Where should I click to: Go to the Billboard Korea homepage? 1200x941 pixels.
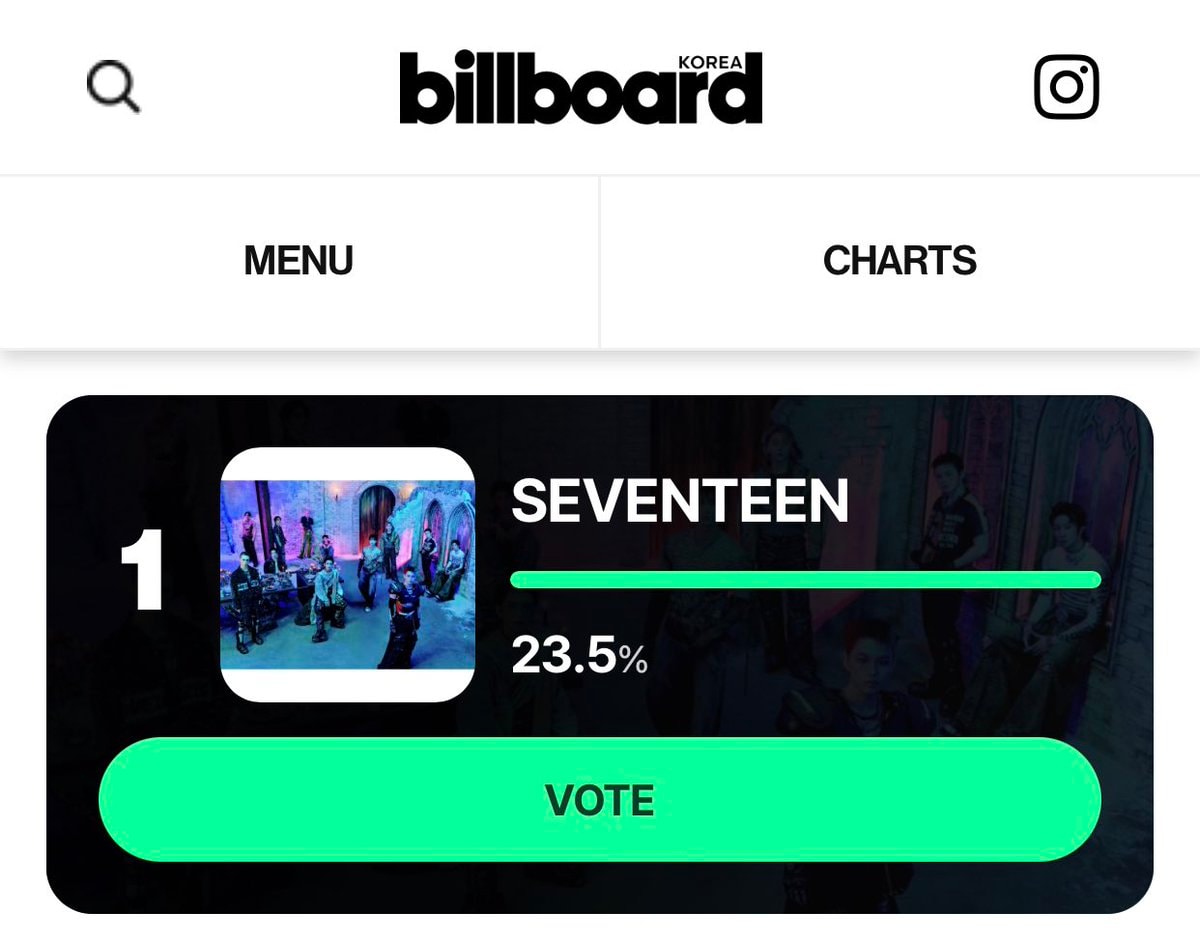[581, 88]
